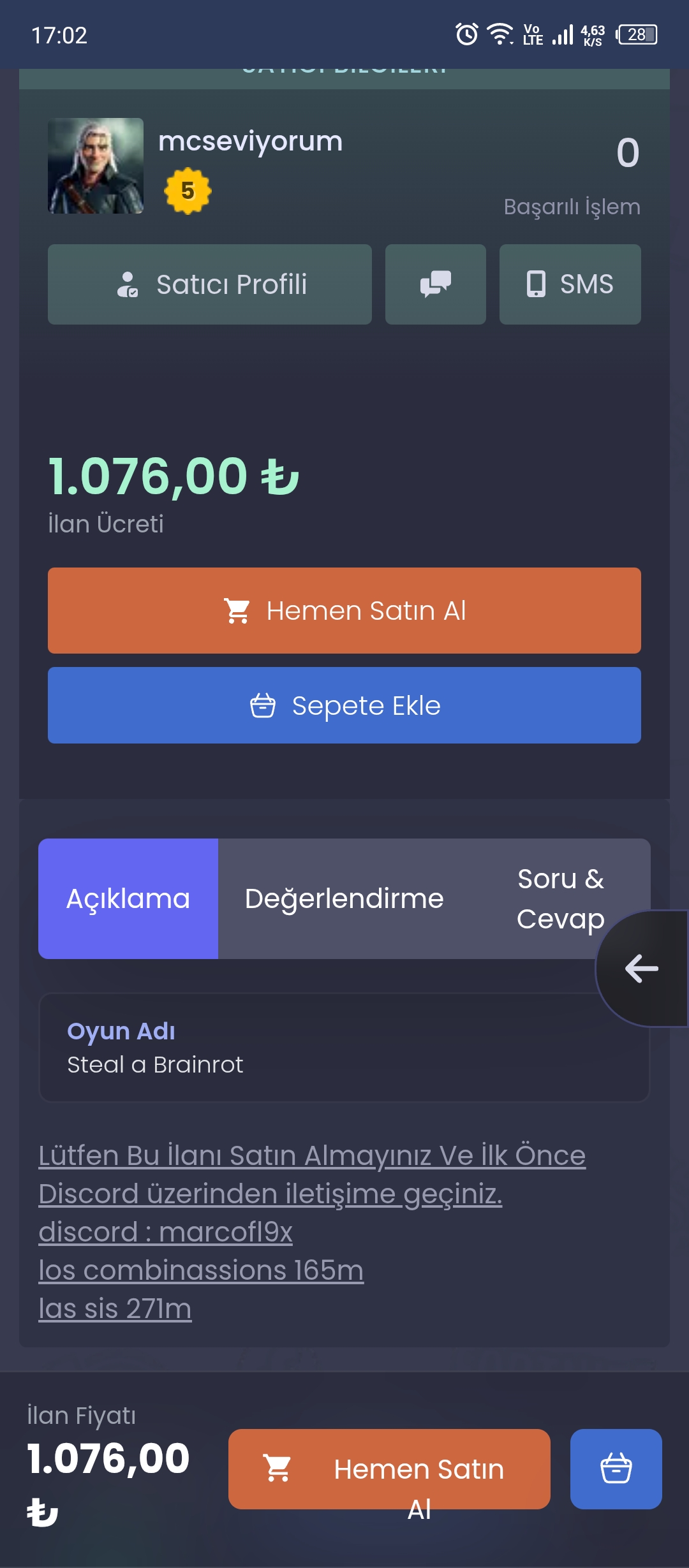
Task: Open the Soru & Cevap tab
Action: (560, 898)
